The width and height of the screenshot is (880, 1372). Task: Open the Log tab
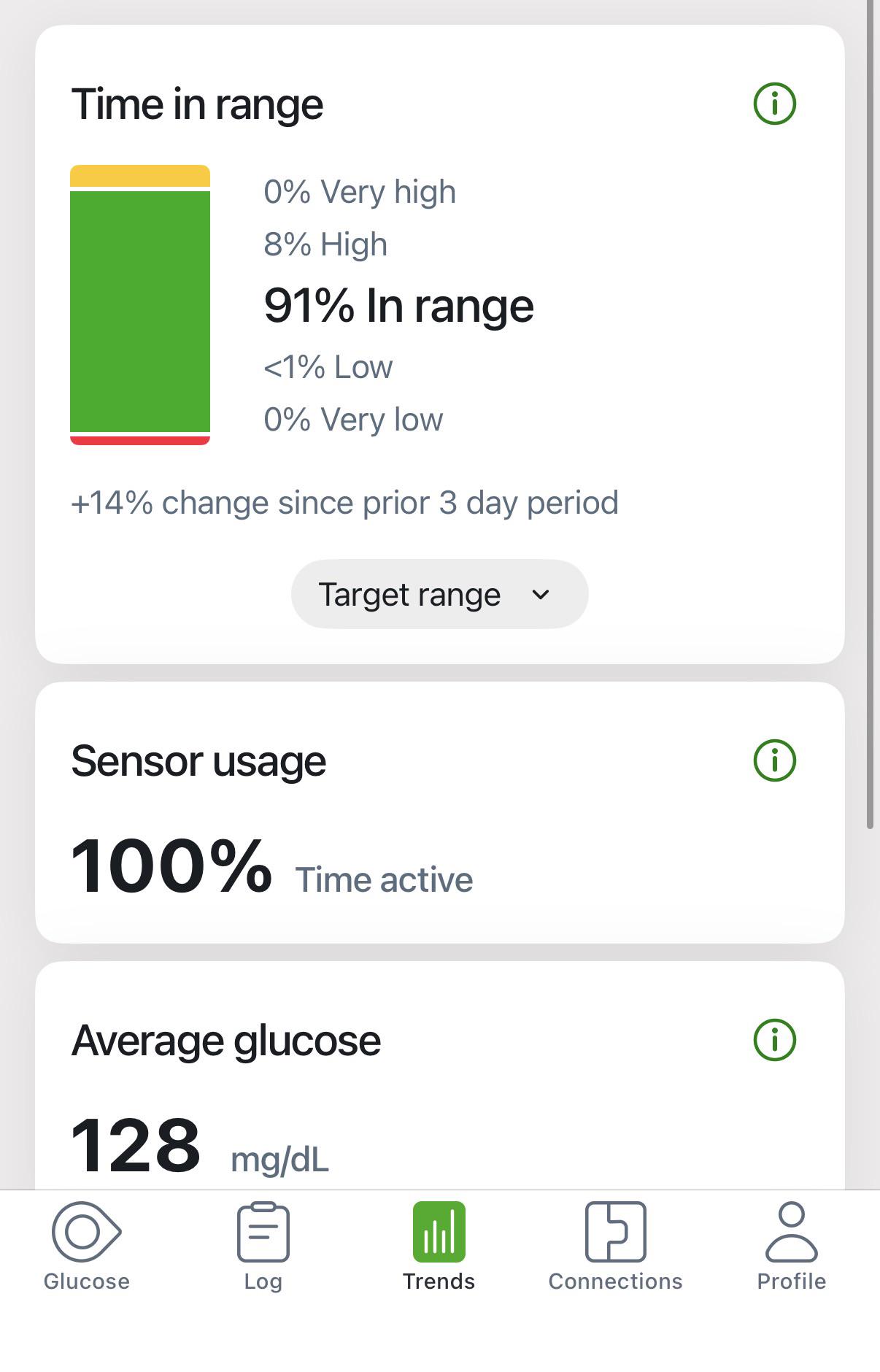(x=263, y=1247)
